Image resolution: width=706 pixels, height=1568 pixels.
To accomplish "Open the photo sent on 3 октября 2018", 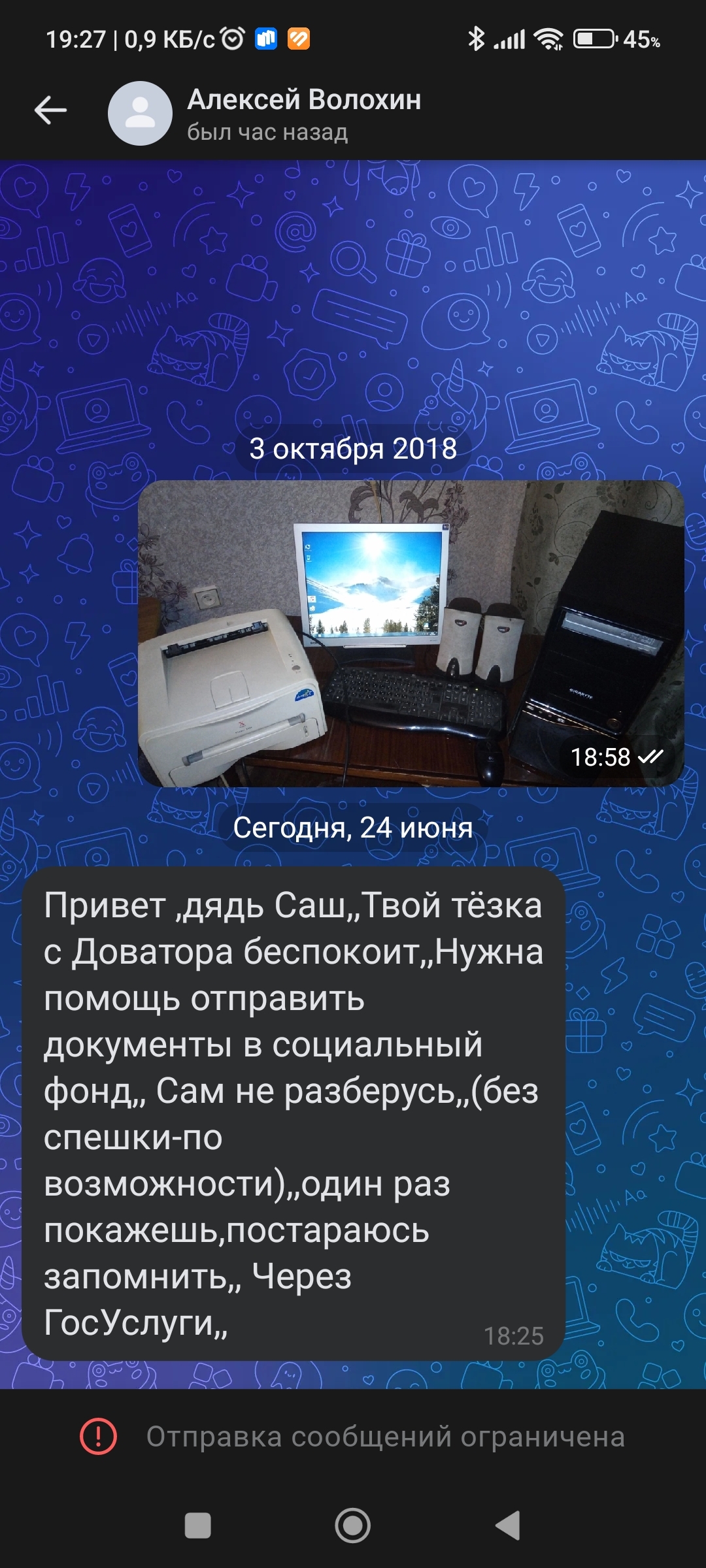I will (x=411, y=633).
